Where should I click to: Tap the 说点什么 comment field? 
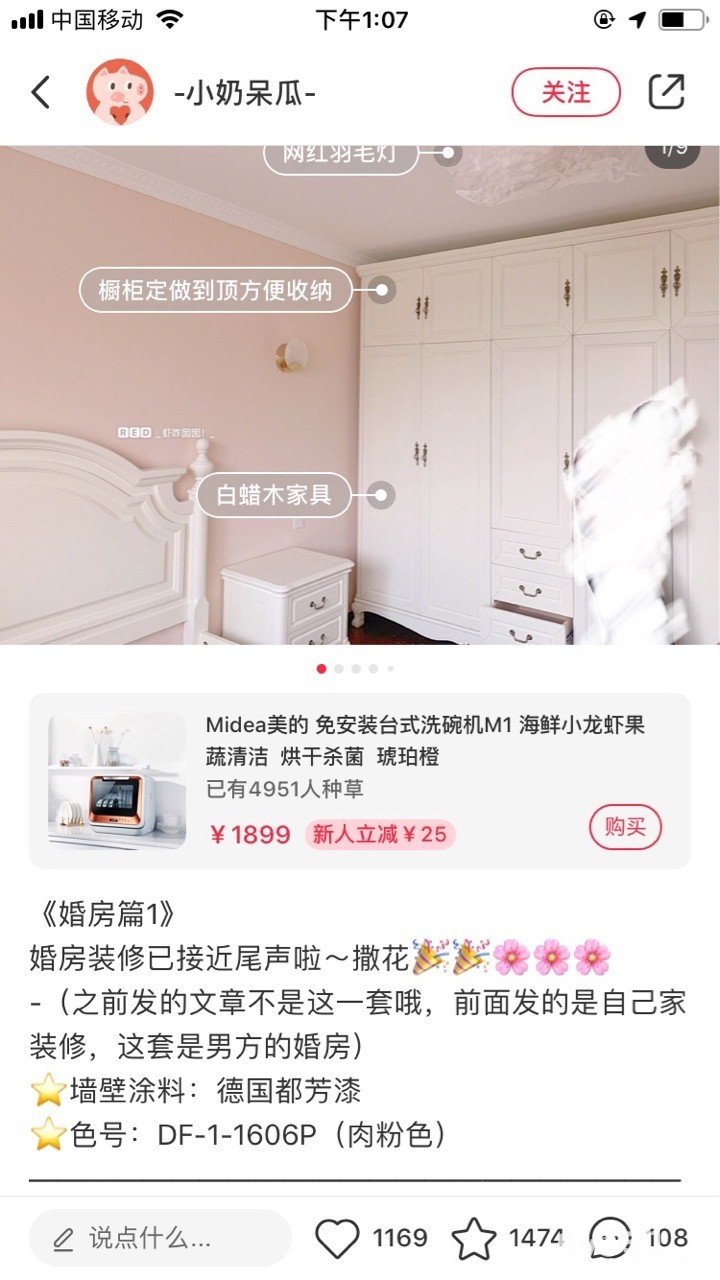(x=160, y=1238)
